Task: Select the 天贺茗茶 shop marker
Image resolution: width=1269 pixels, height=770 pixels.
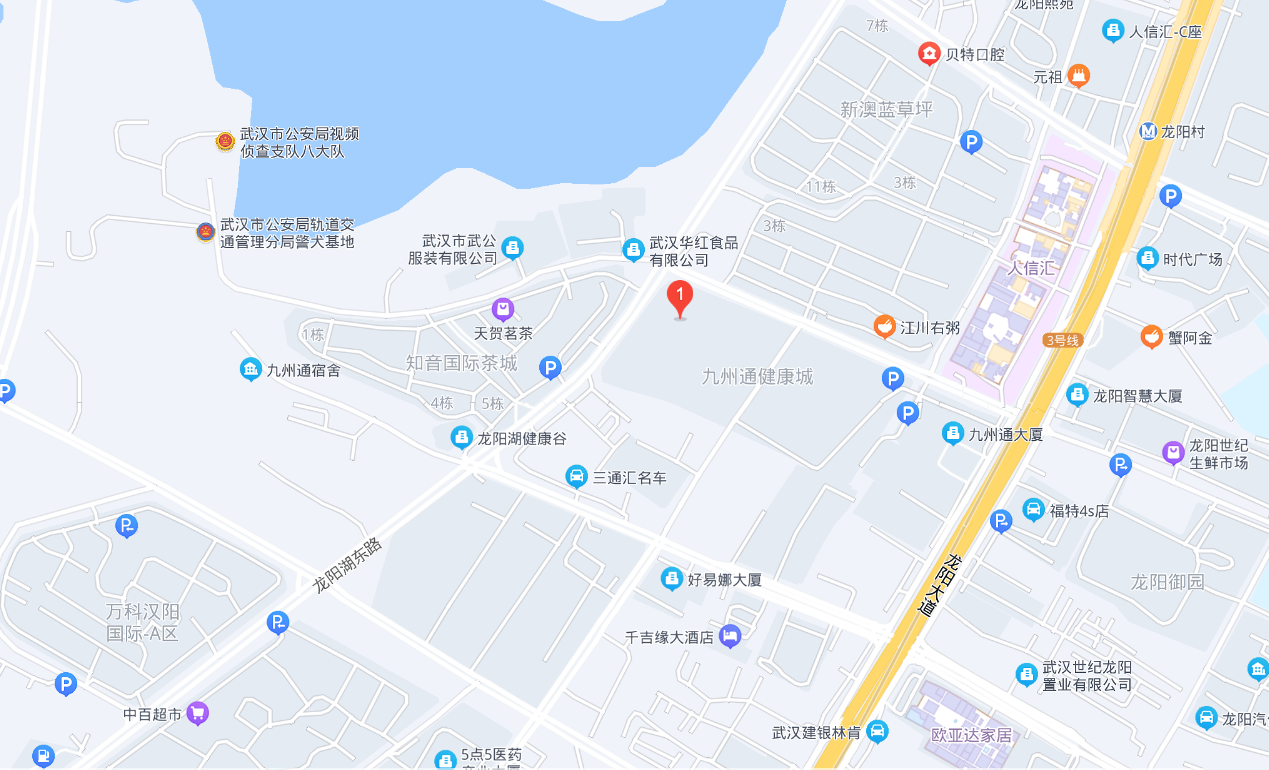Action: (503, 309)
